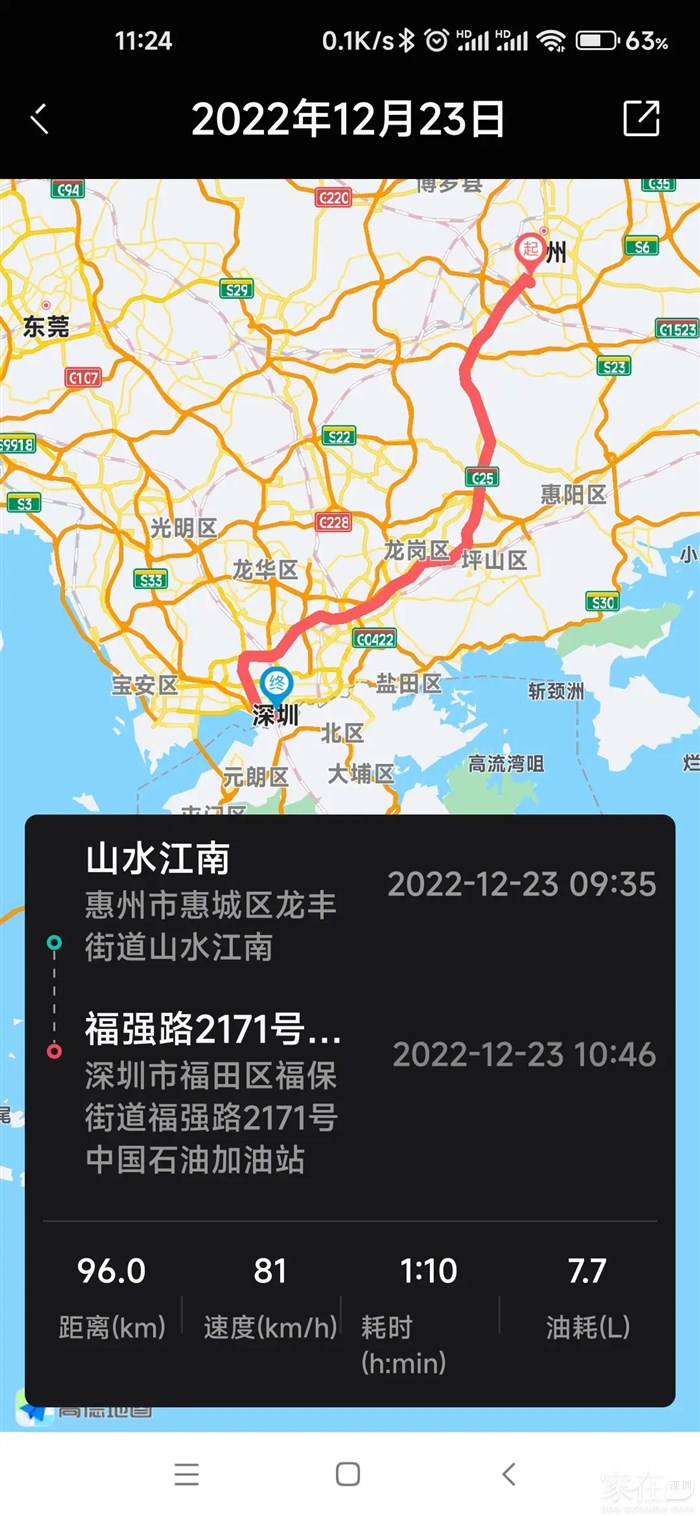
Task: Go back from the trip record
Action: tap(40, 119)
